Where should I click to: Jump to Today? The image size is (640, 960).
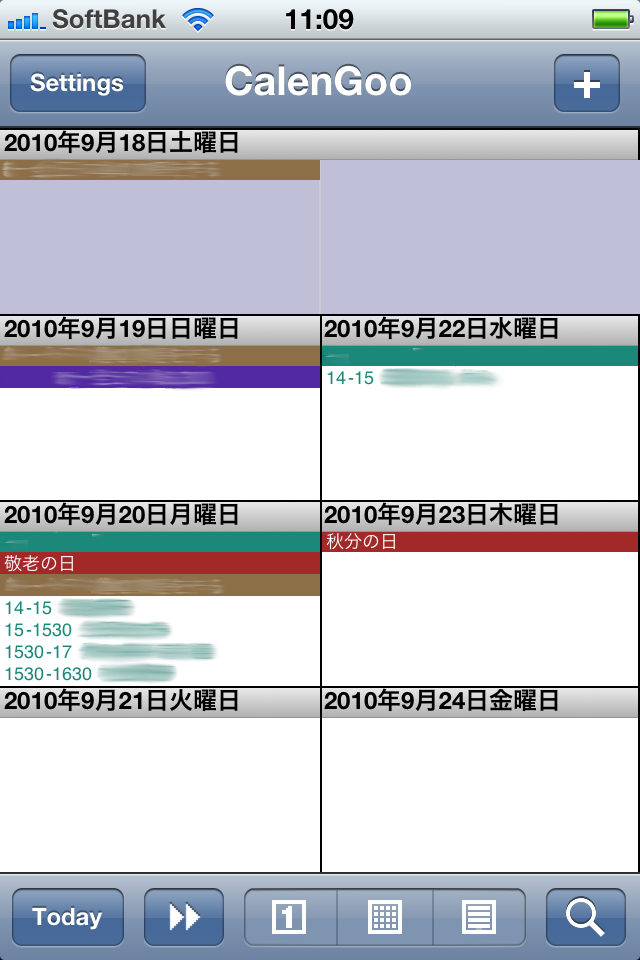pyautogui.click(x=67, y=917)
